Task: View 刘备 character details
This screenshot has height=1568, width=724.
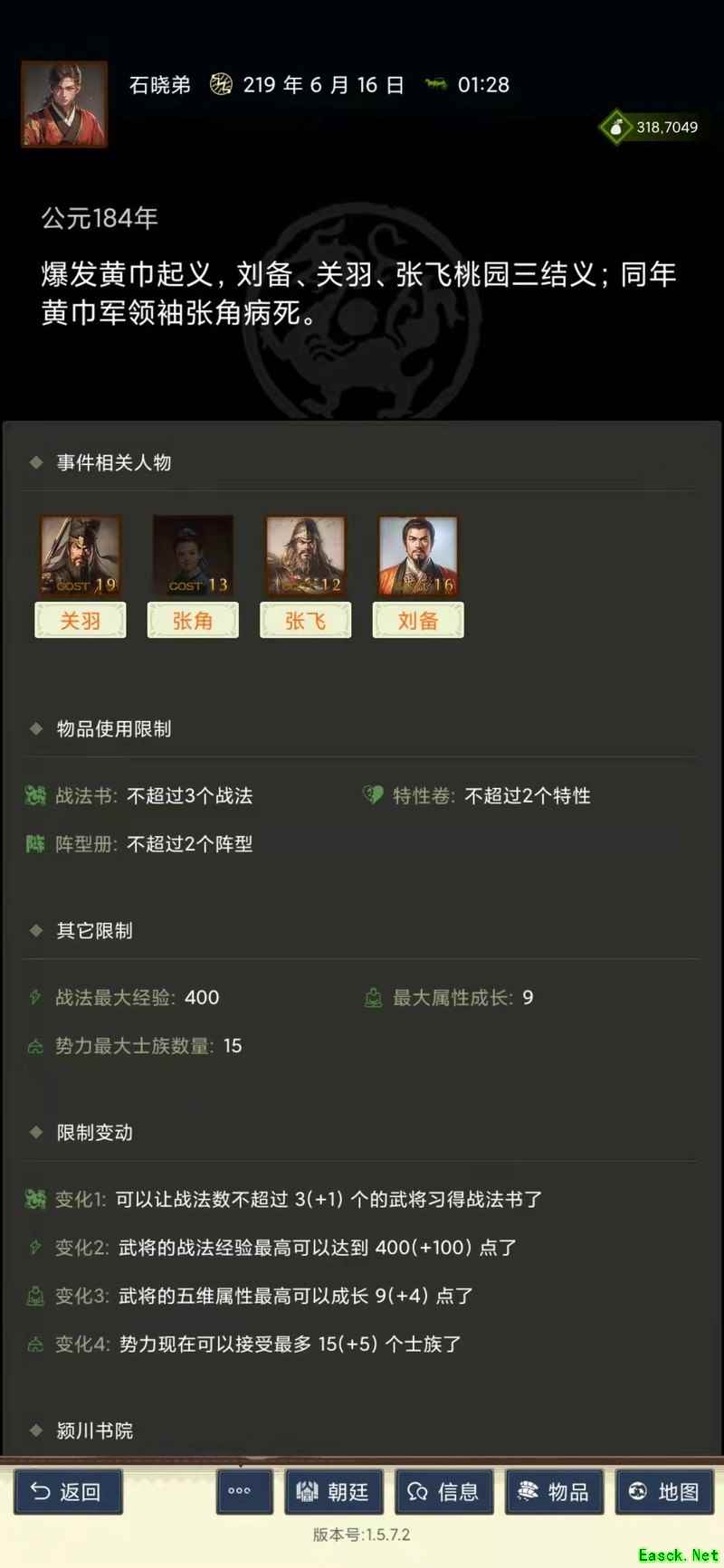Action: pos(417,621)
